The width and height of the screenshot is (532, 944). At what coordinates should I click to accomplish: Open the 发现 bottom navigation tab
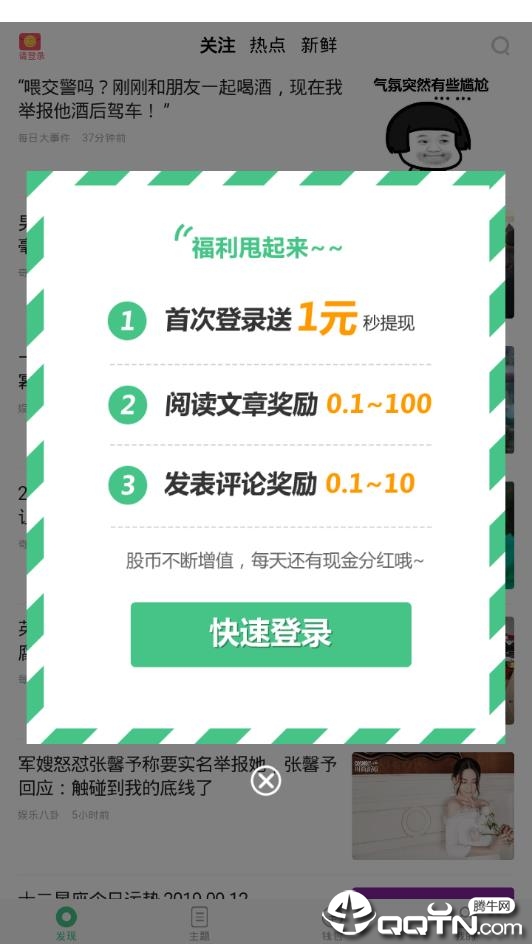pos(66,924)
